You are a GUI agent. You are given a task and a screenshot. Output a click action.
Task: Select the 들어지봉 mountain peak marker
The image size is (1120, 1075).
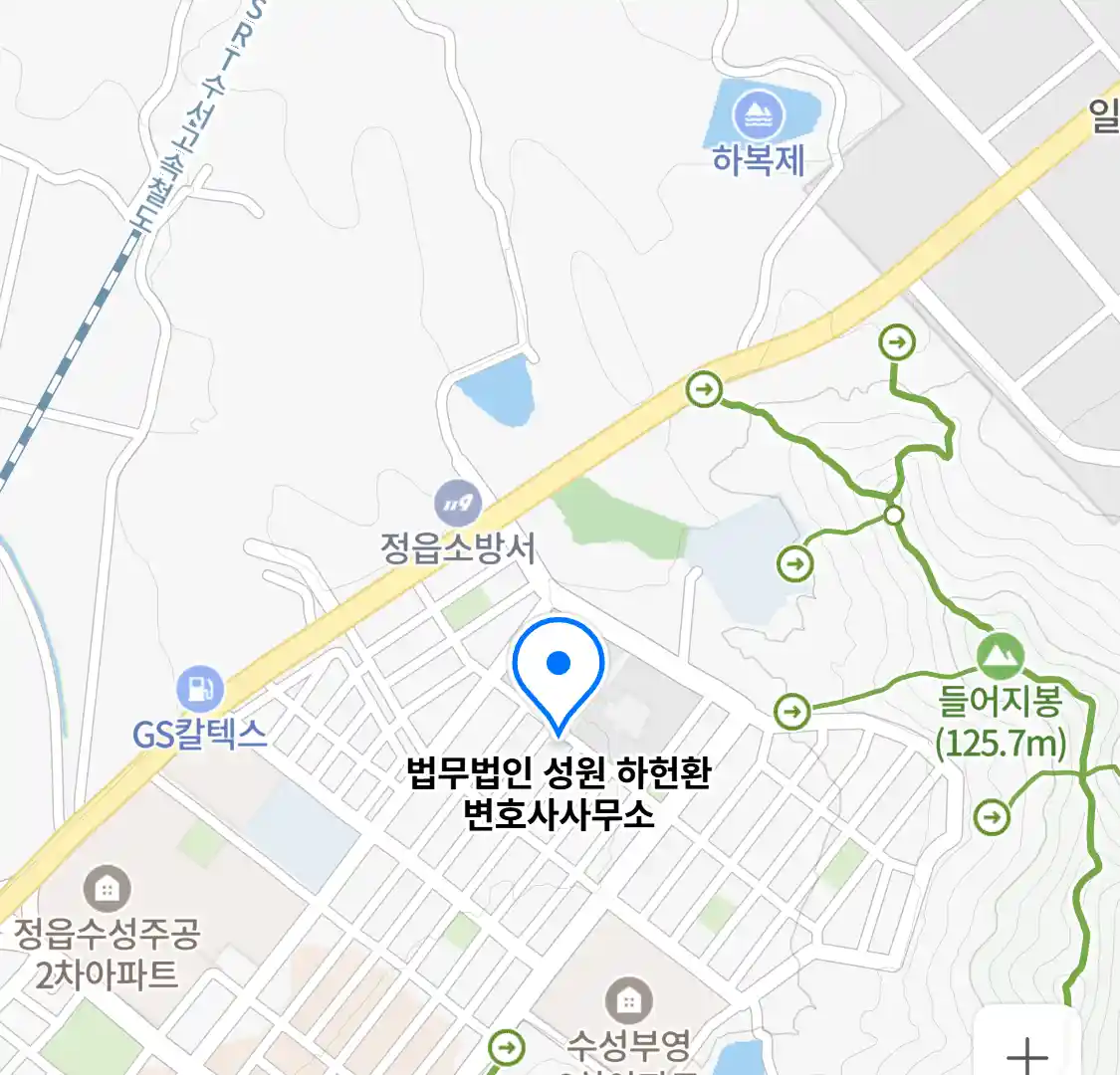[x=1000, y=656]
